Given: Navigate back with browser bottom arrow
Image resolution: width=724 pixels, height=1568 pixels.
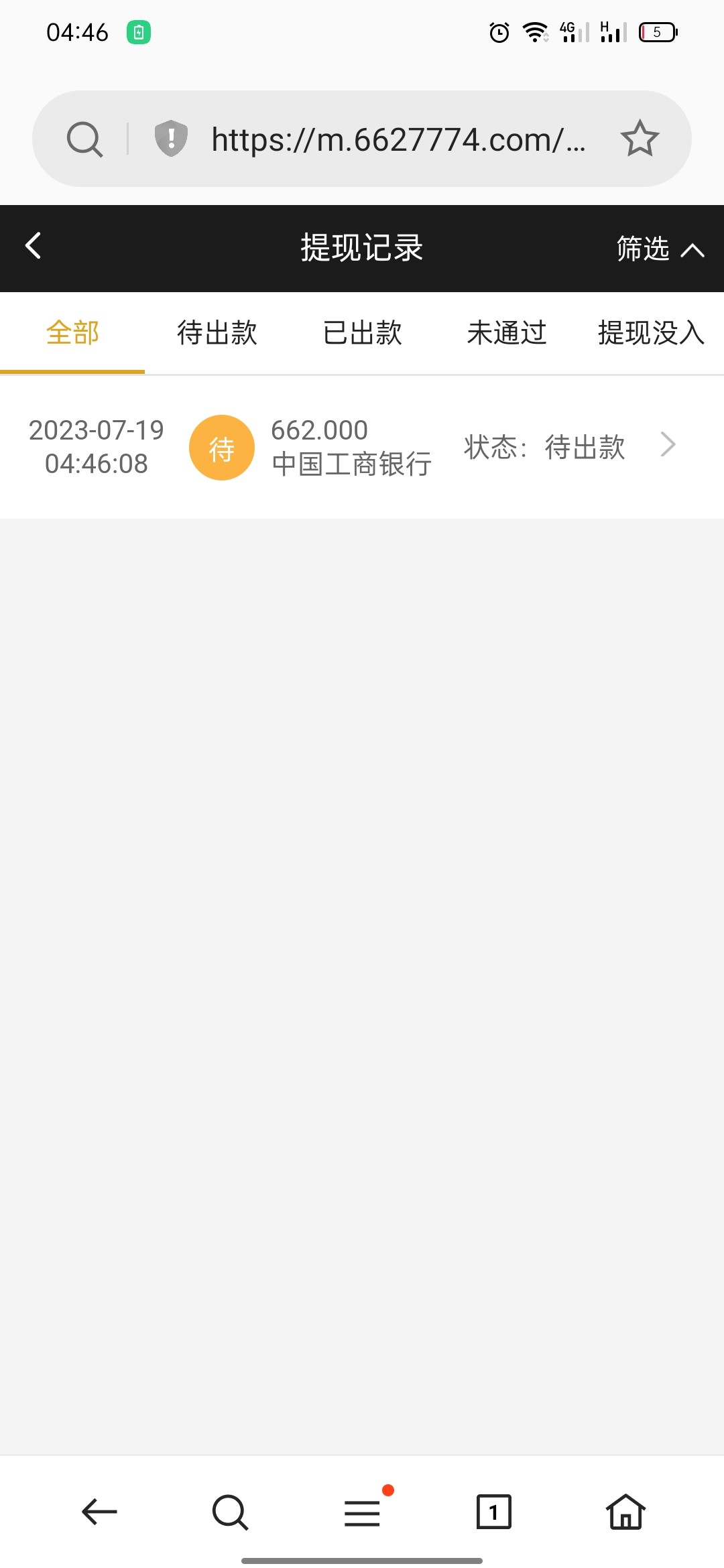Looking at the screenshot, I should coord(99,1512).
